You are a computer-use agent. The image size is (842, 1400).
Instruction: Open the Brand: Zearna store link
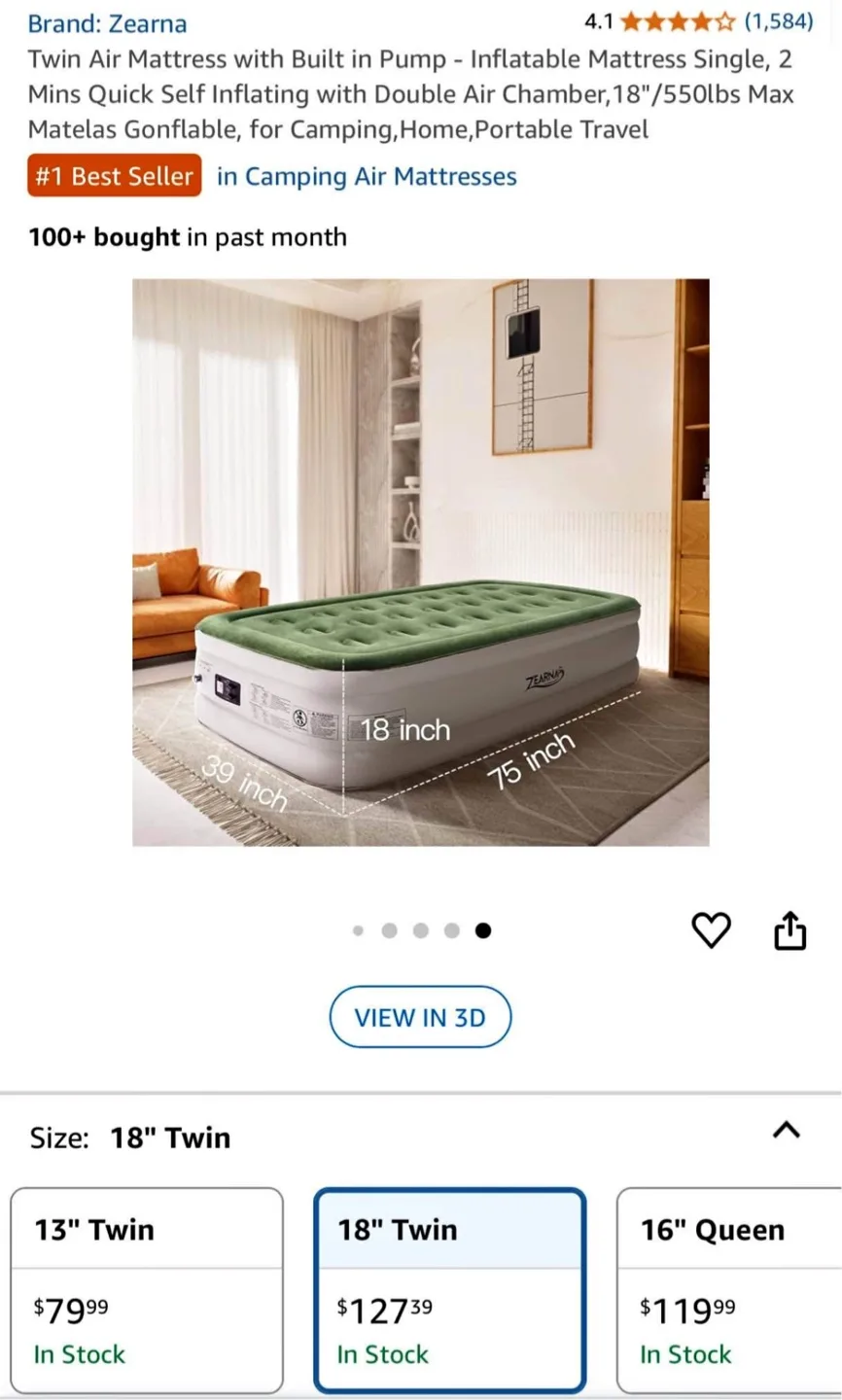[107, 23]
